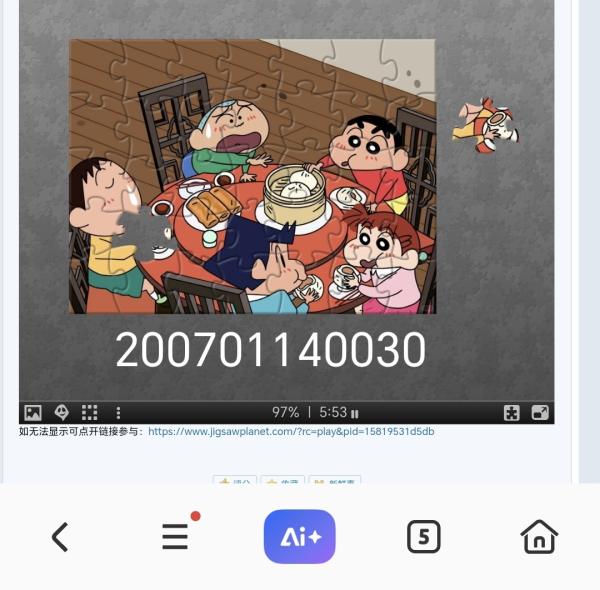
Task: Launch the Ai+ assistant
Action: (x=299, y=537)
